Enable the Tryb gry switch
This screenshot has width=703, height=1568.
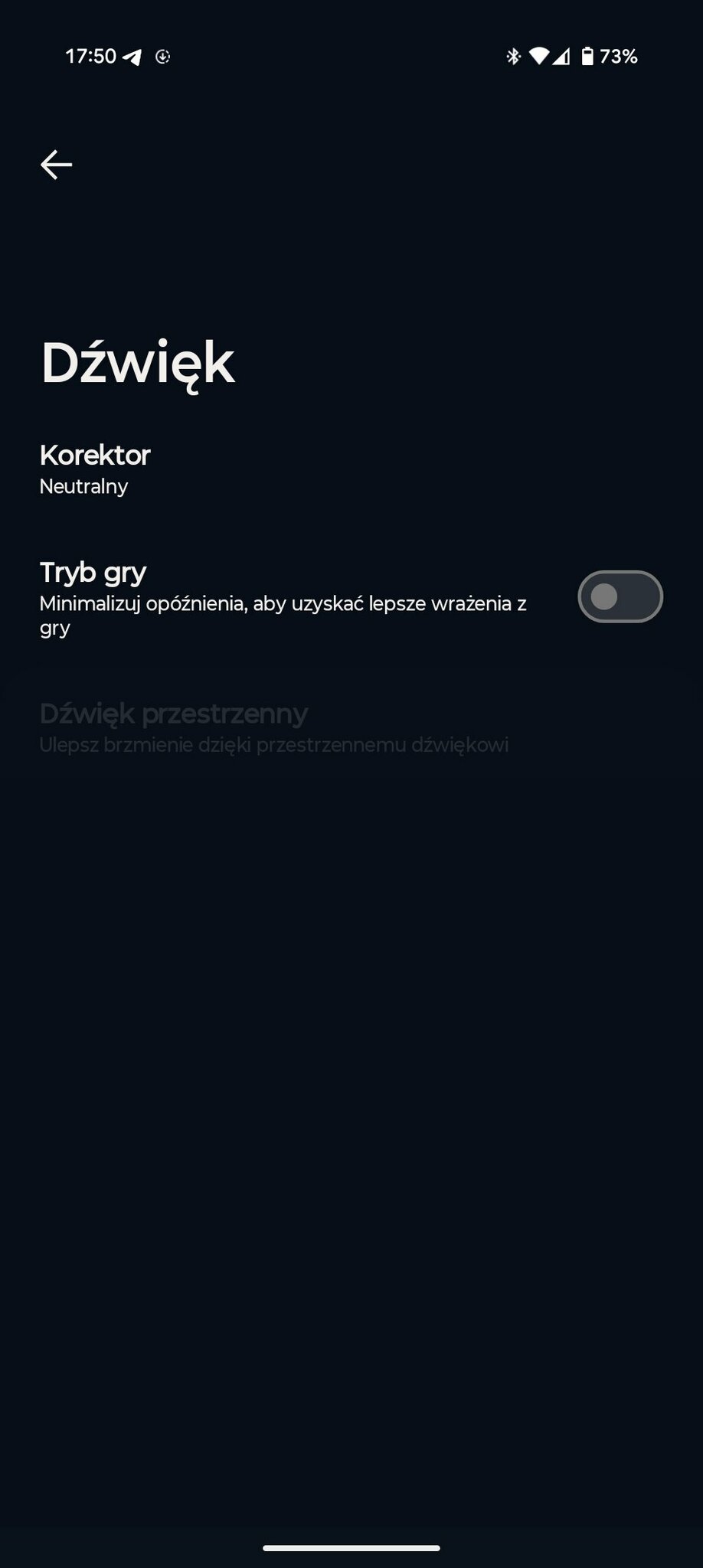pos(620,596)
